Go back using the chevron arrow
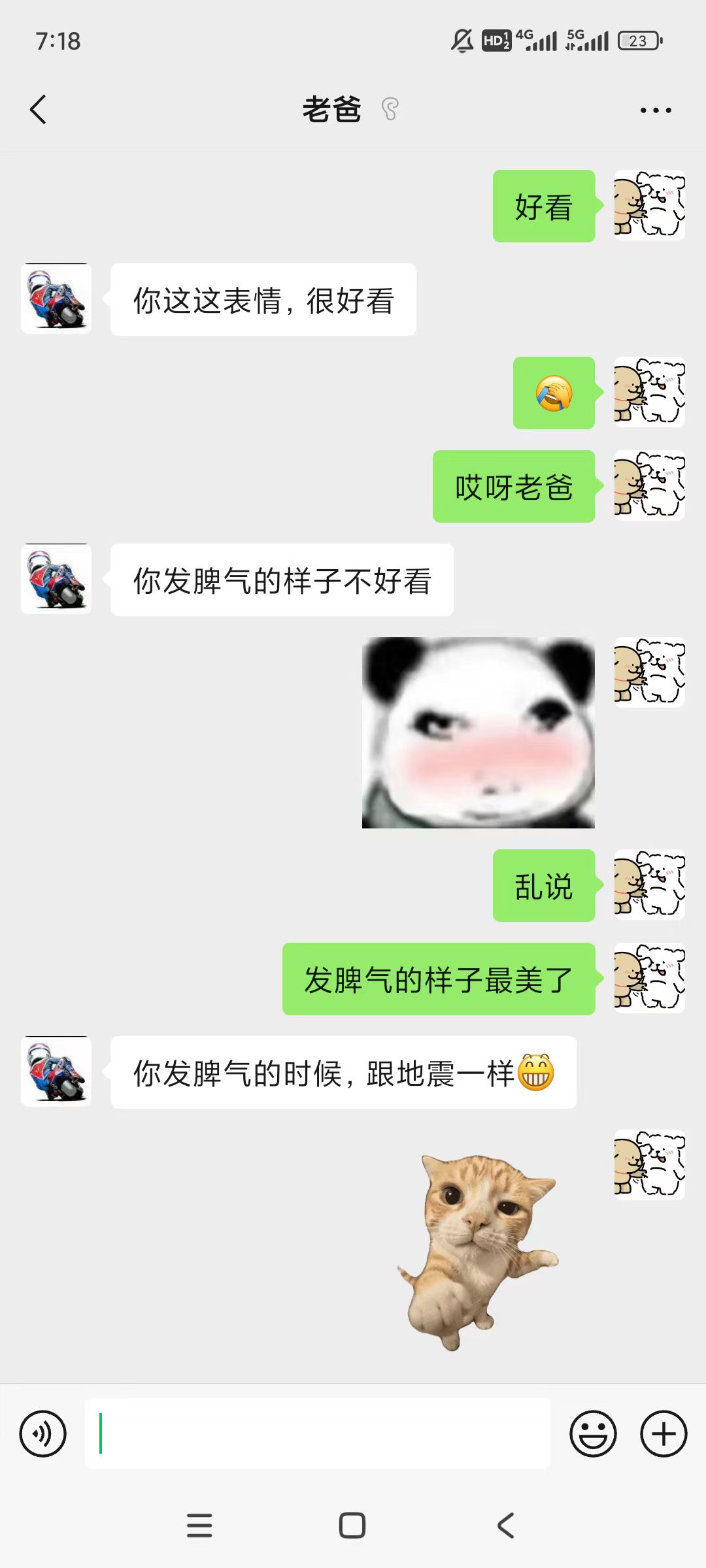 coord(39,109)
